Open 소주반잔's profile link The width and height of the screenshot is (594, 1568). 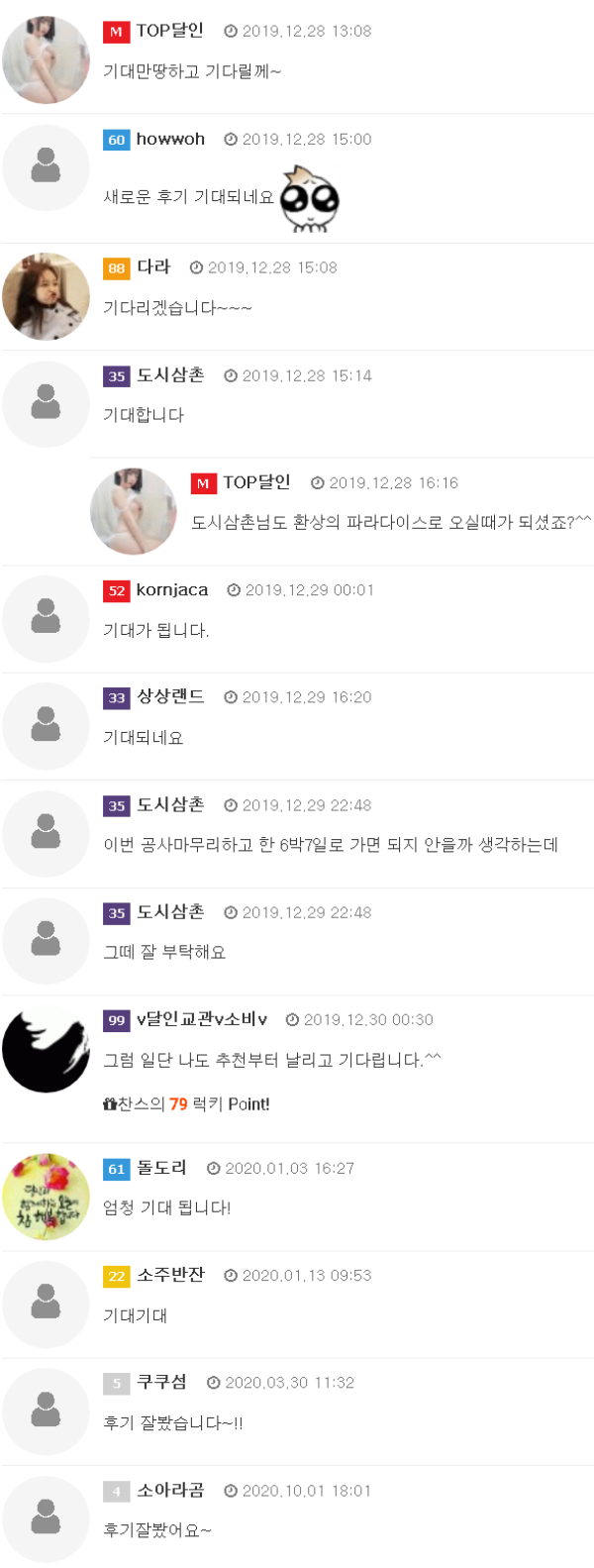pyautogui.click(x=170, y=1275)
